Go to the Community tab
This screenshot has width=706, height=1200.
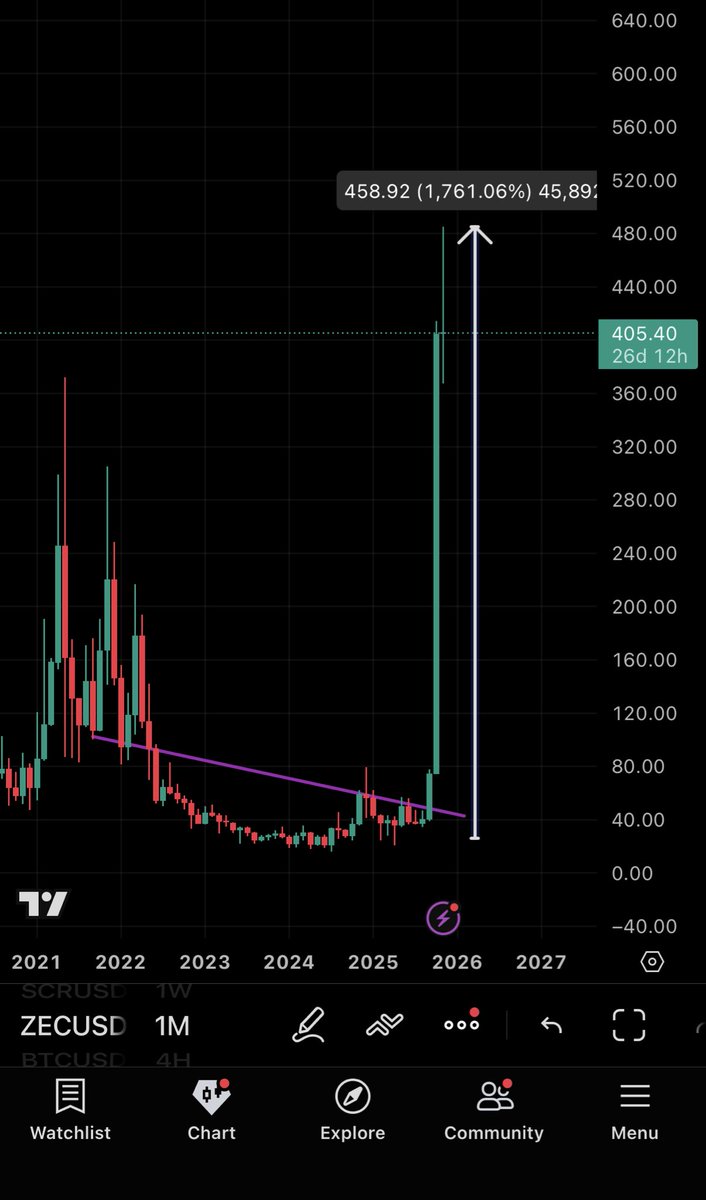(494, 1110)
